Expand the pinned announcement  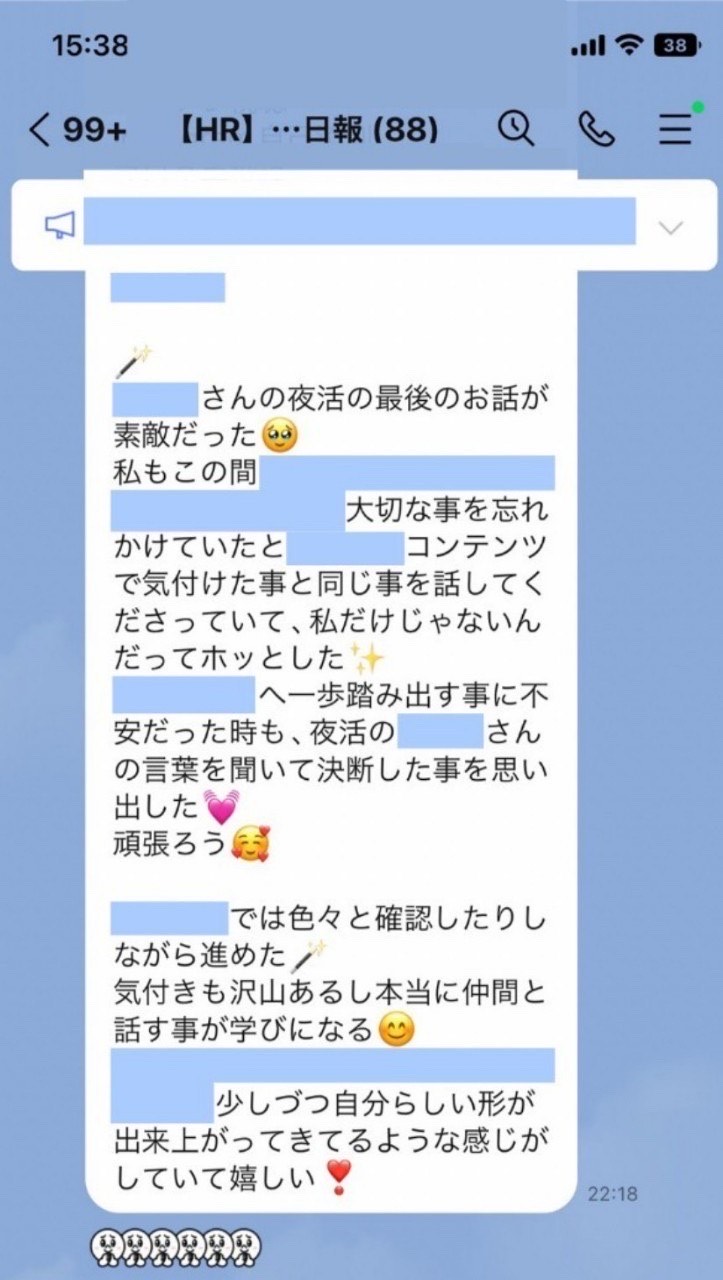click(x=670, y=227)
